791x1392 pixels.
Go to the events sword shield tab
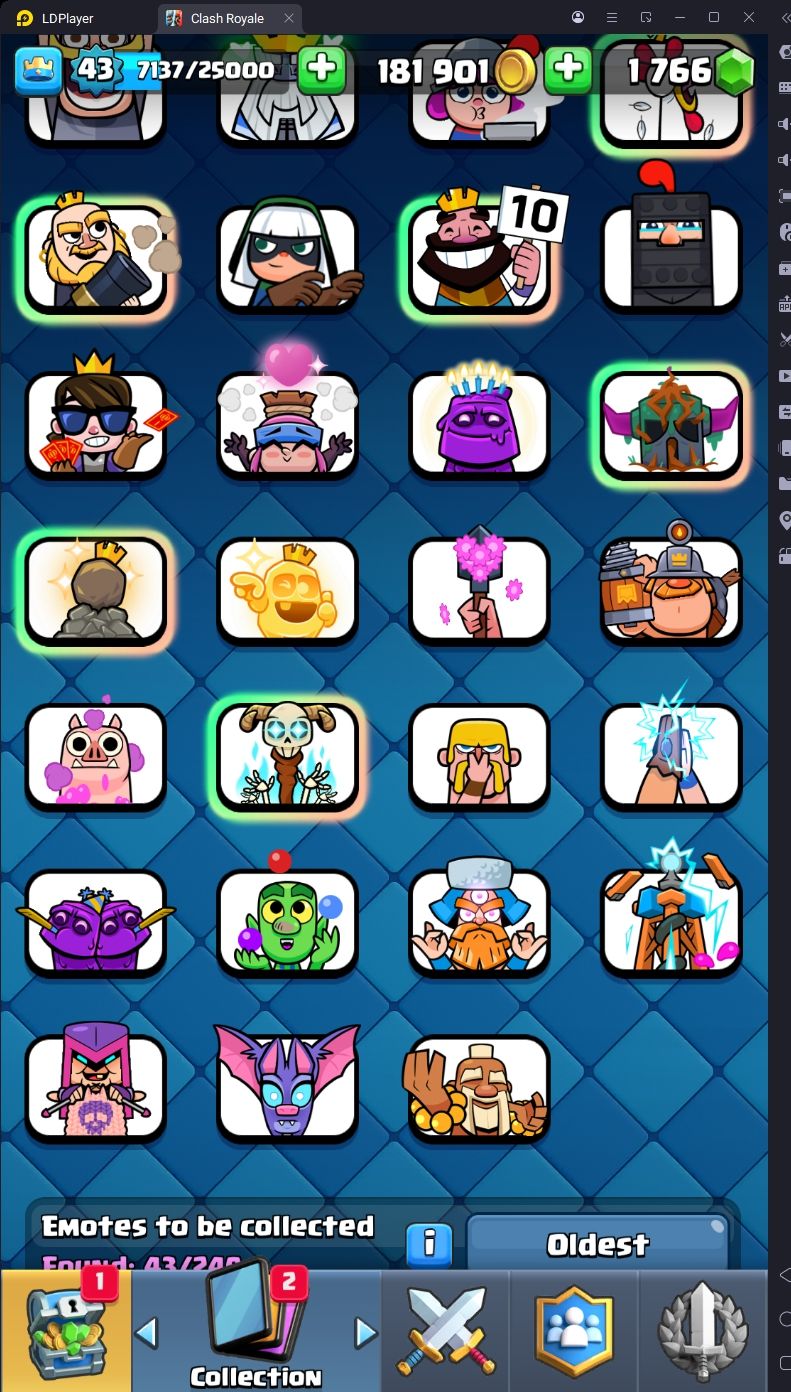[703, 1330]
